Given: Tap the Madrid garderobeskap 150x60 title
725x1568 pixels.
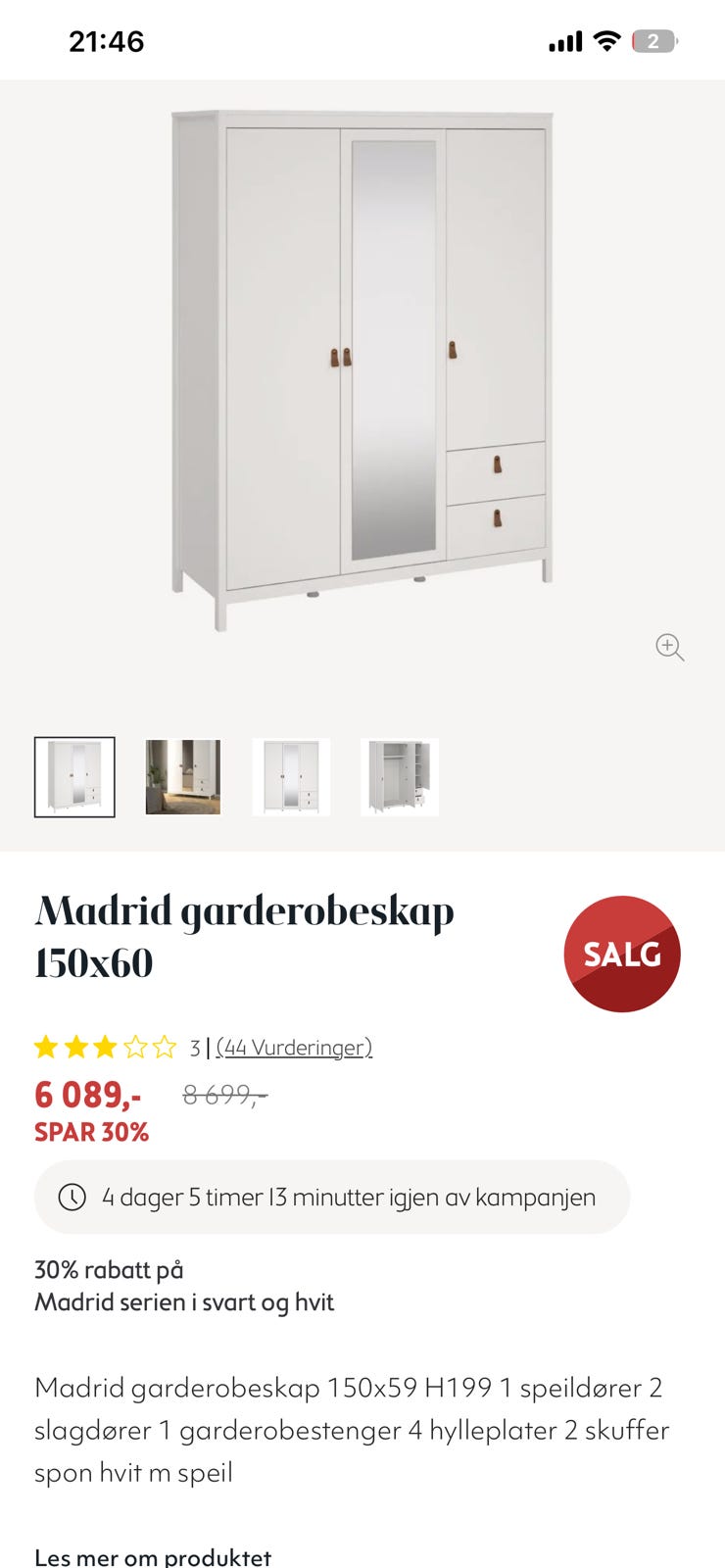Looking at the screenshot, I should (x=244, y=936).
